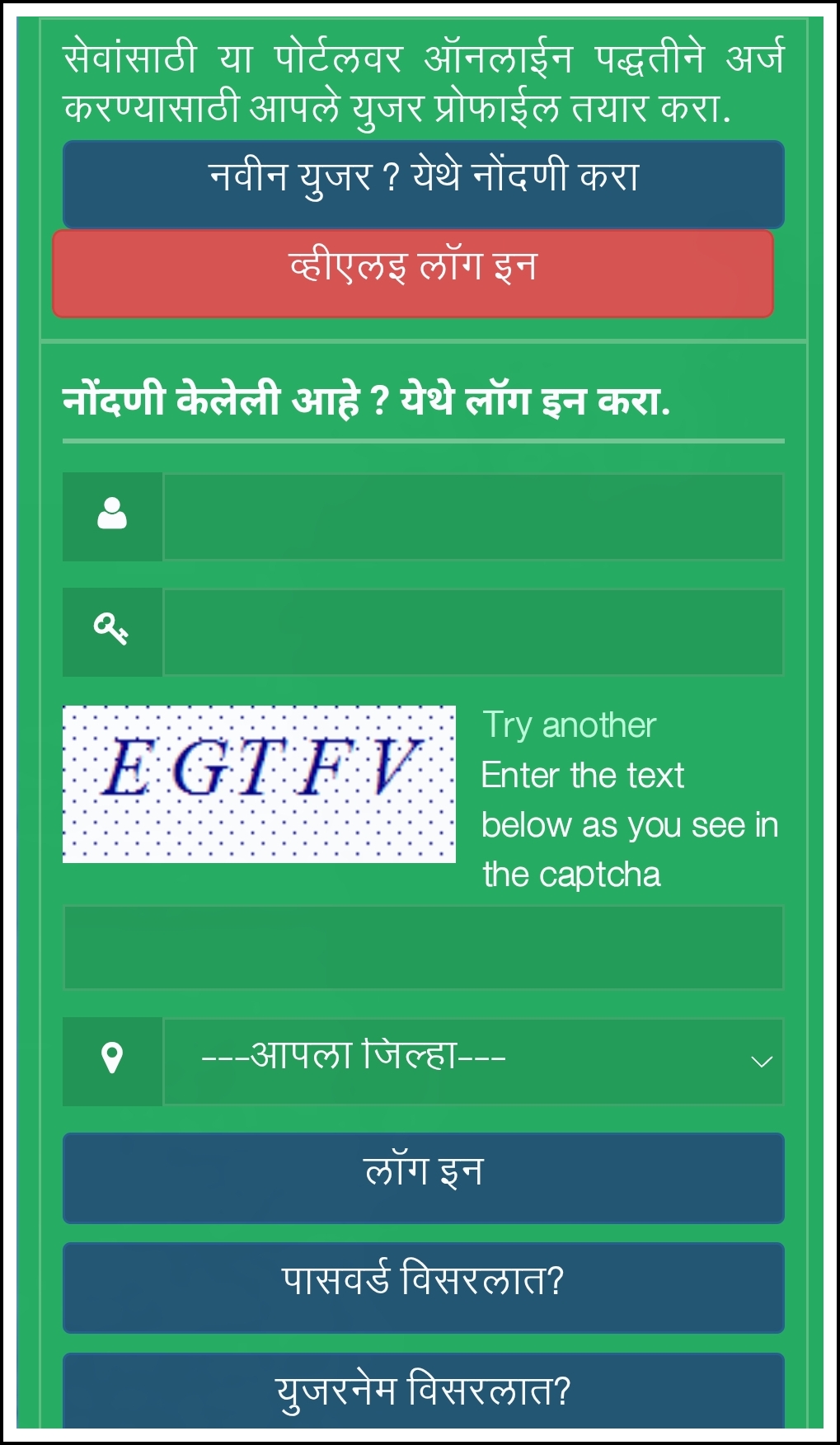The width and height of the screenshot is (840, 1445).
Task: Focus the password field beside the key icon
Action: click(473, 632)
